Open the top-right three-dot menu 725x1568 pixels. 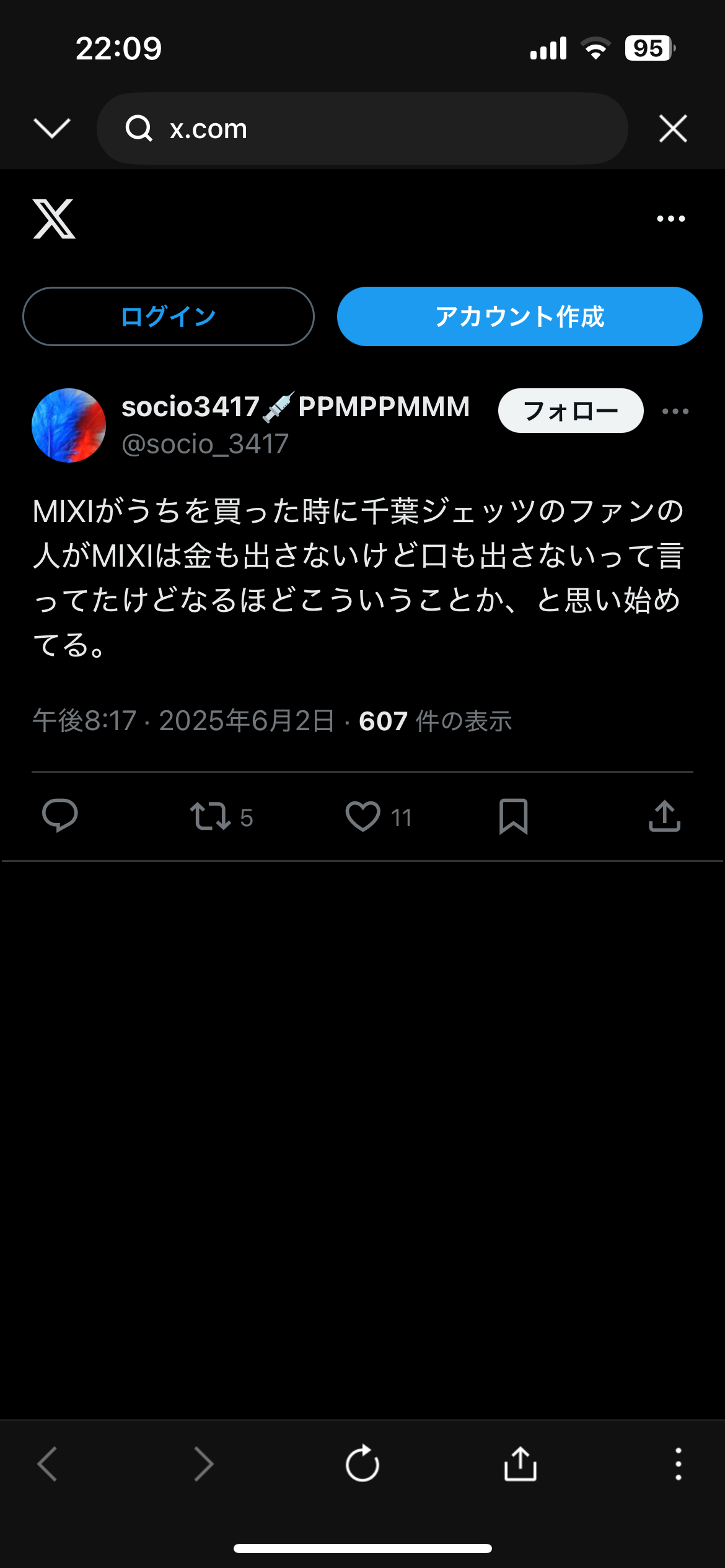point(670,219)
